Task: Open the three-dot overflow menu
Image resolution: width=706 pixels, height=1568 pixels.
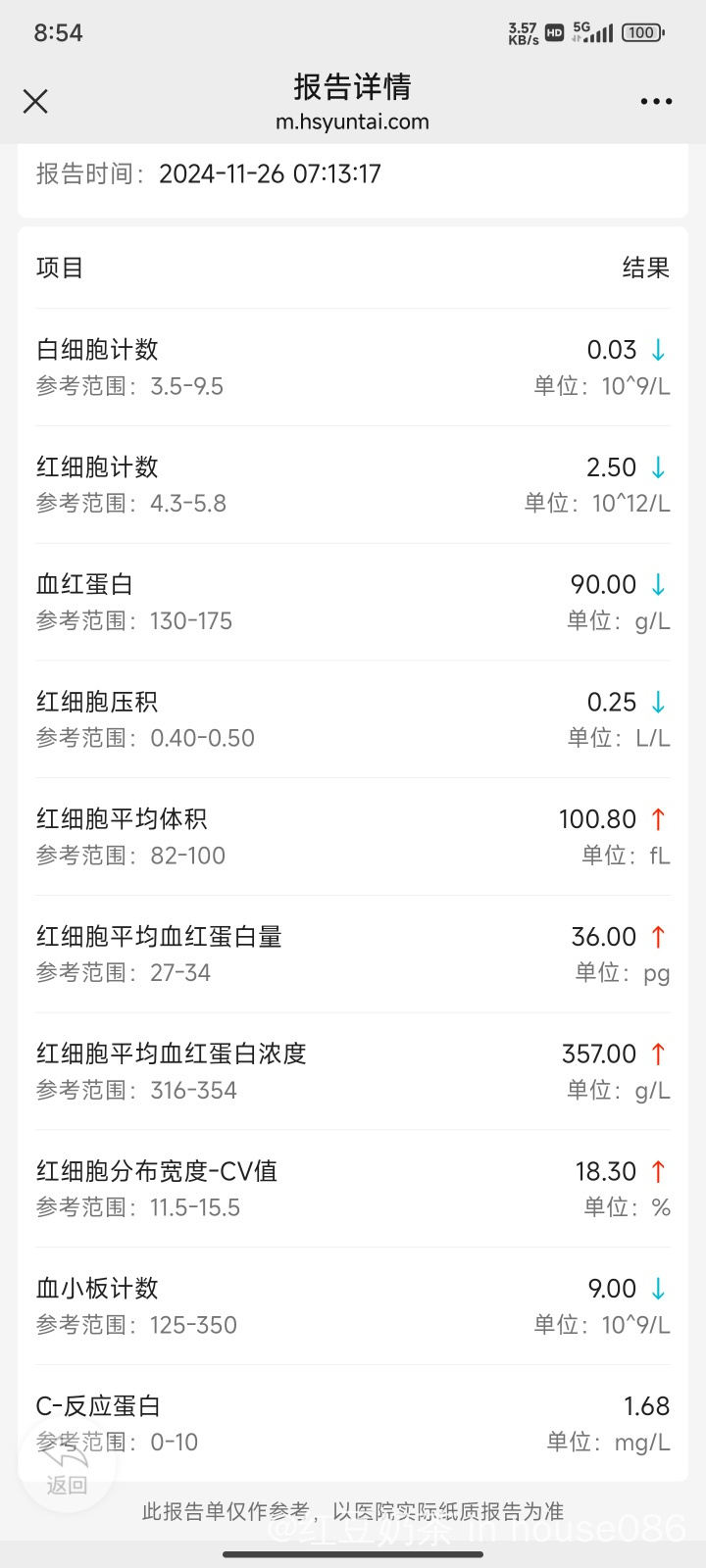Action: 656,101
